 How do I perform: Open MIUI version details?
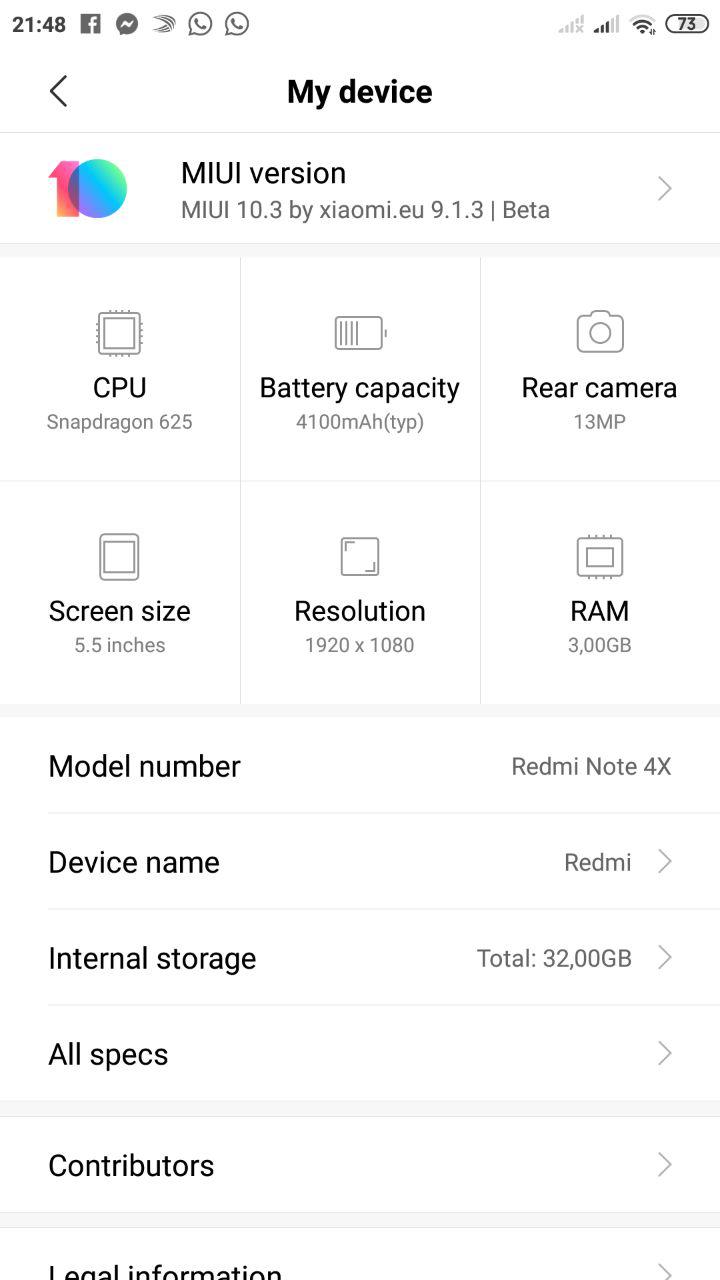click(x=360, y=188)
